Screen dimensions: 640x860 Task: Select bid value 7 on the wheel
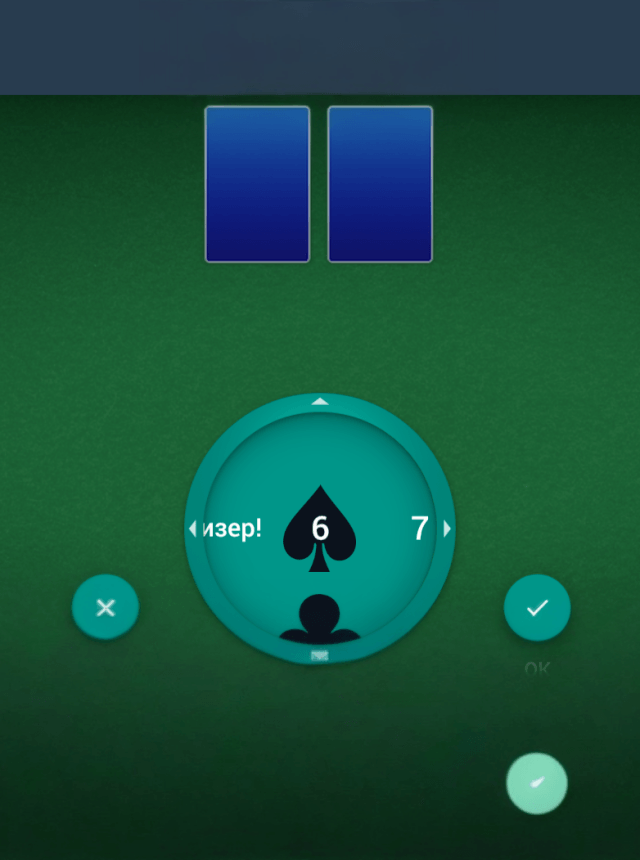420,528
